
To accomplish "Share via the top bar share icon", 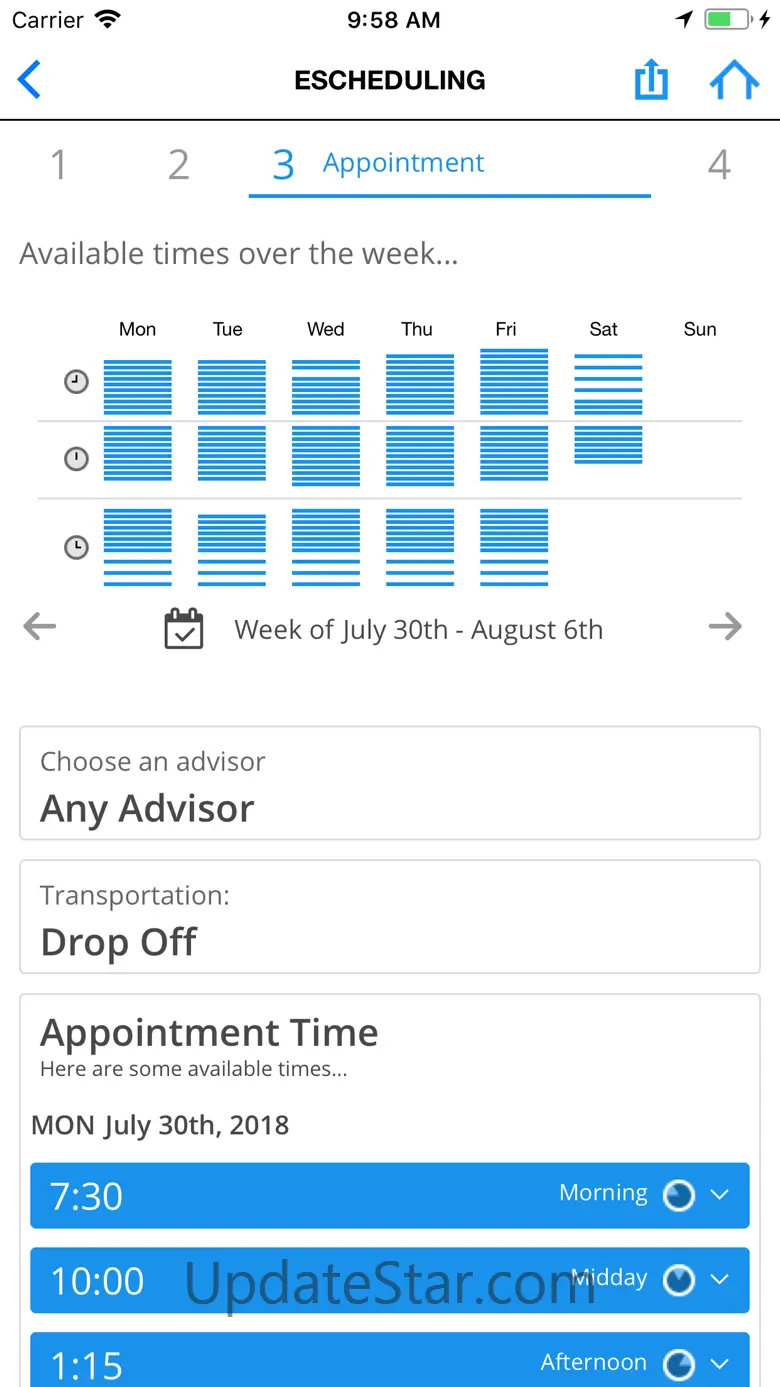I will point(651,80).
